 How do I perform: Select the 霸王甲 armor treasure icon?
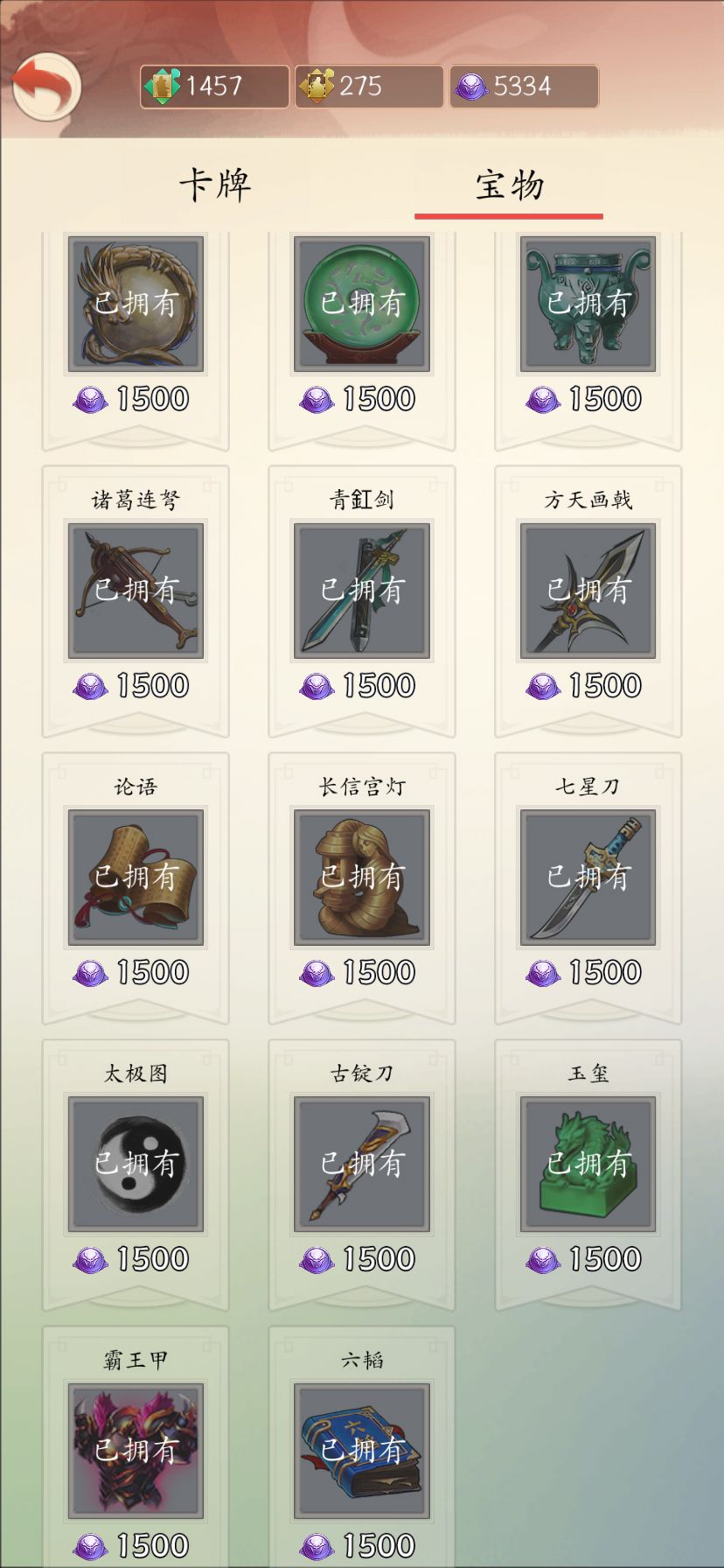pyautogui.click(x=136, y=1450)
